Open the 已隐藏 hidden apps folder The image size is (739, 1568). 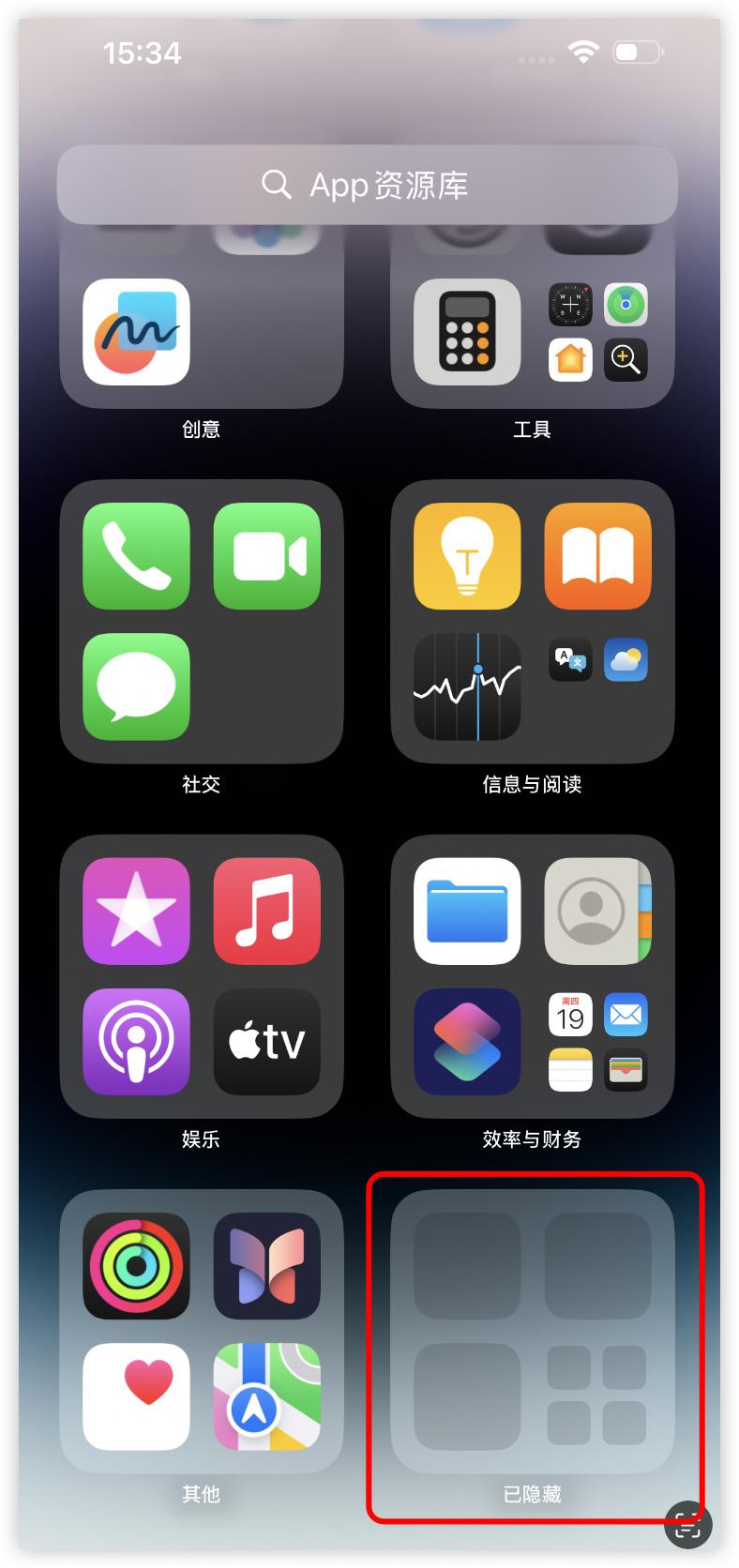click(x=532, y=1332)
